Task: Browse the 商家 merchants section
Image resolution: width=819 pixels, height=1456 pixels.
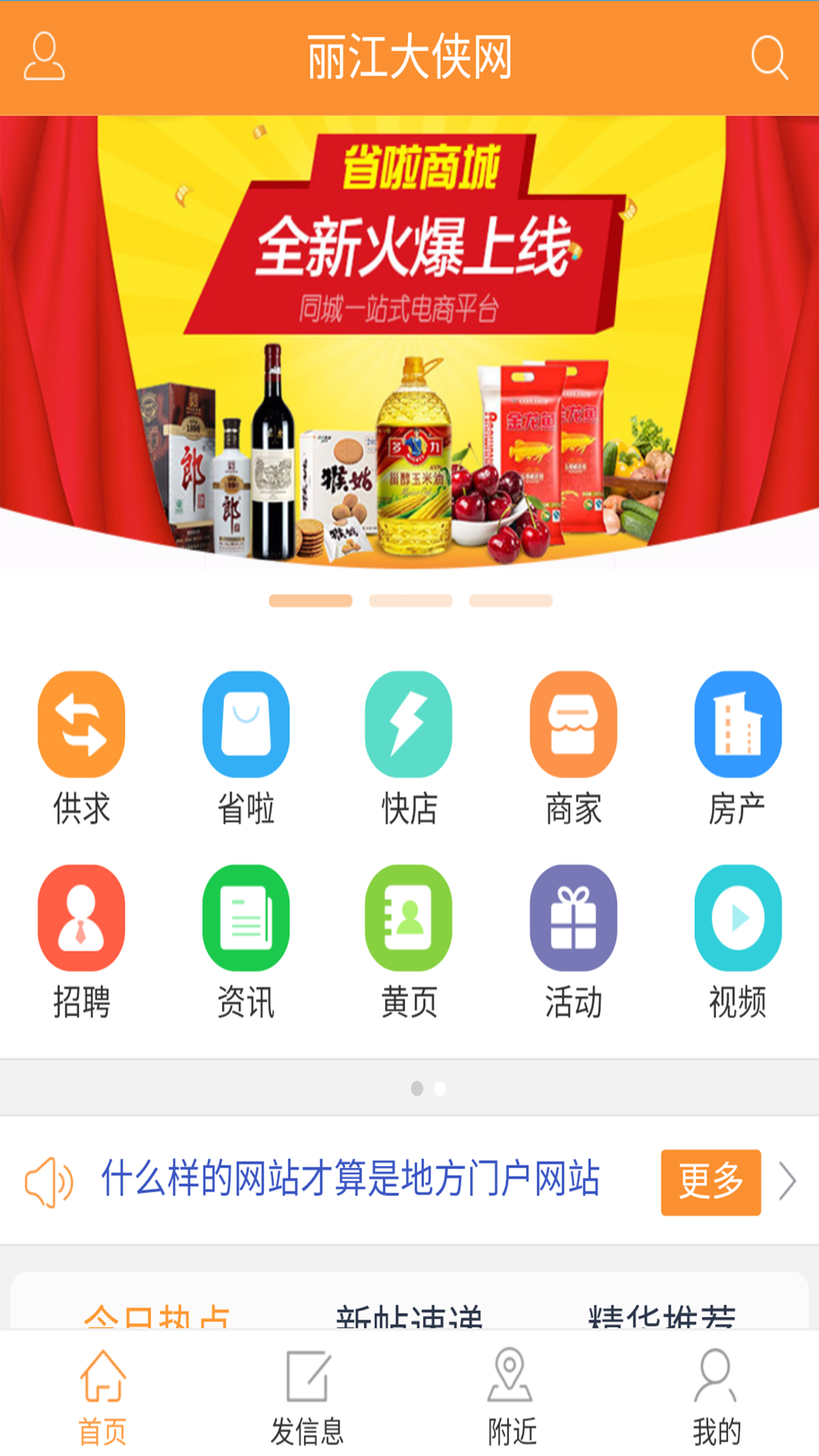Action: coord(573,748)
